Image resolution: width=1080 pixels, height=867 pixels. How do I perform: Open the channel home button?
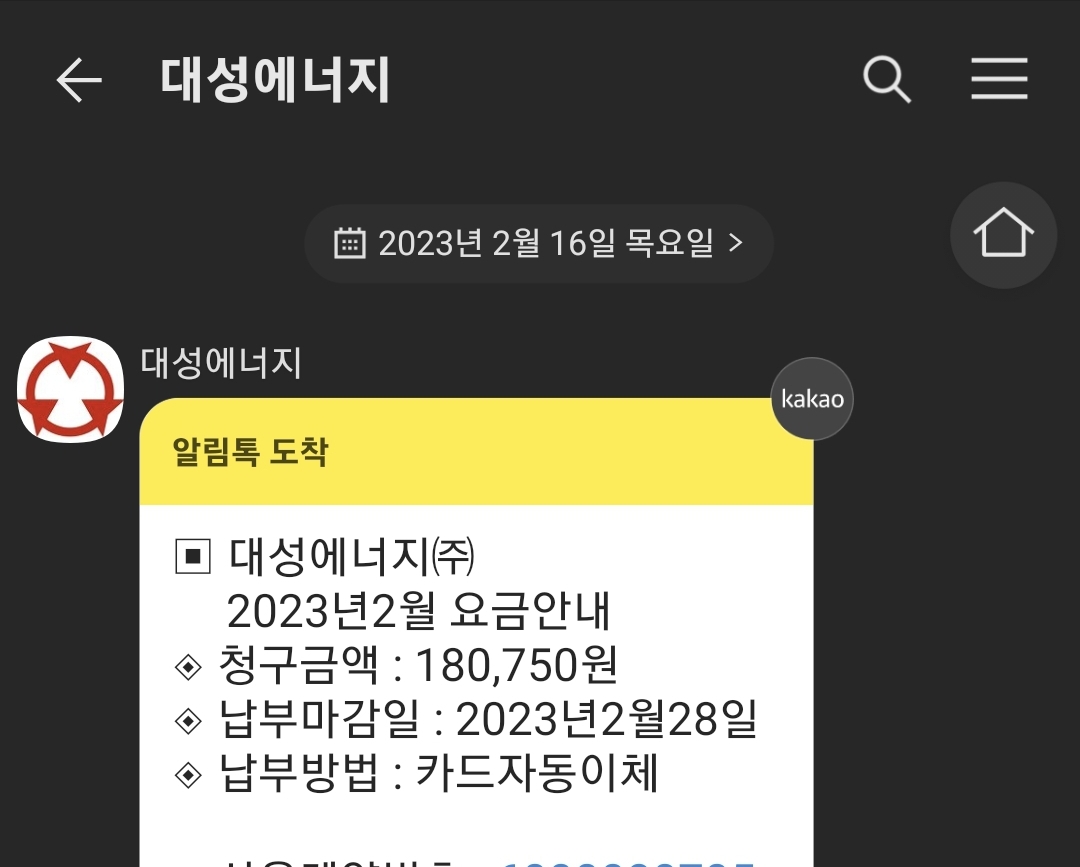(x=1003, y=235)
